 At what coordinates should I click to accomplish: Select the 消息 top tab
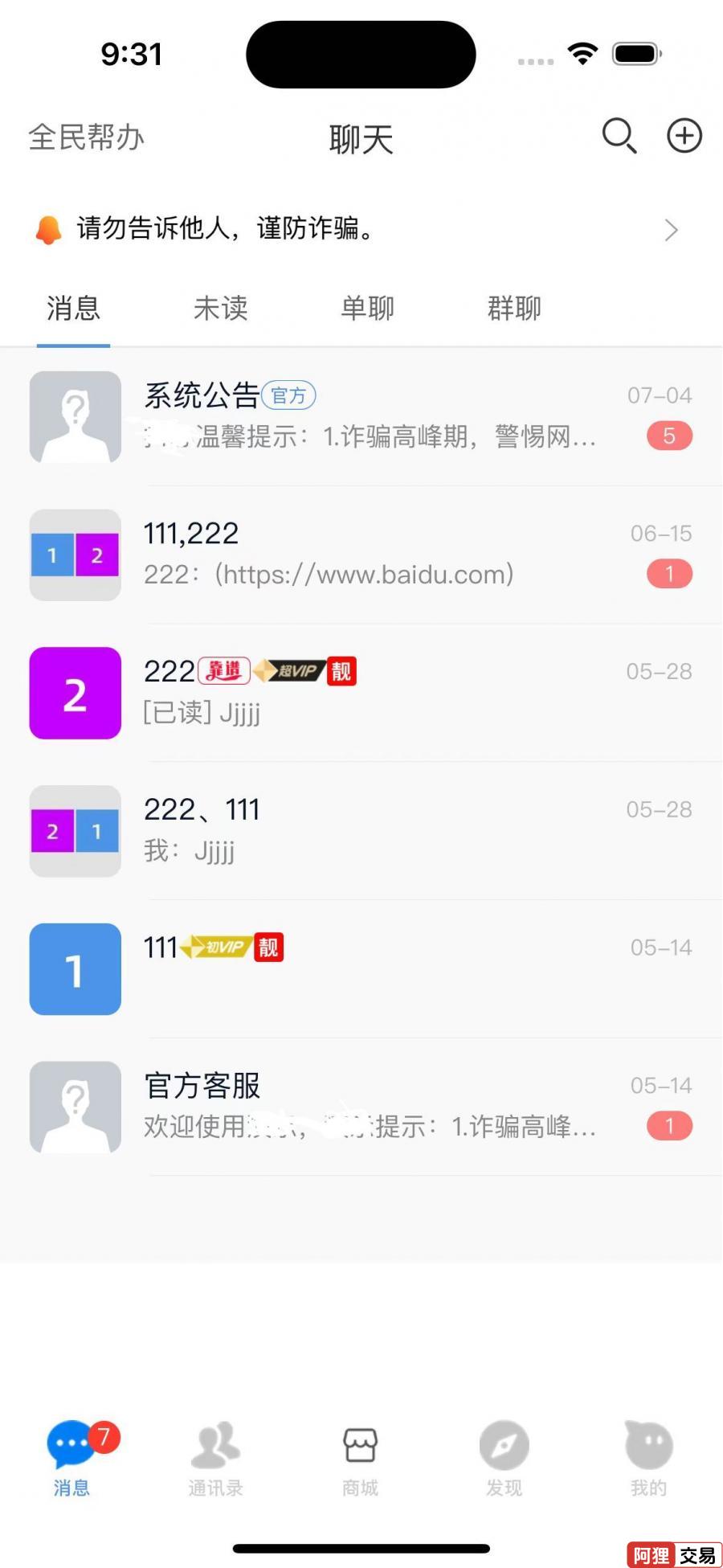pos(73,309)
